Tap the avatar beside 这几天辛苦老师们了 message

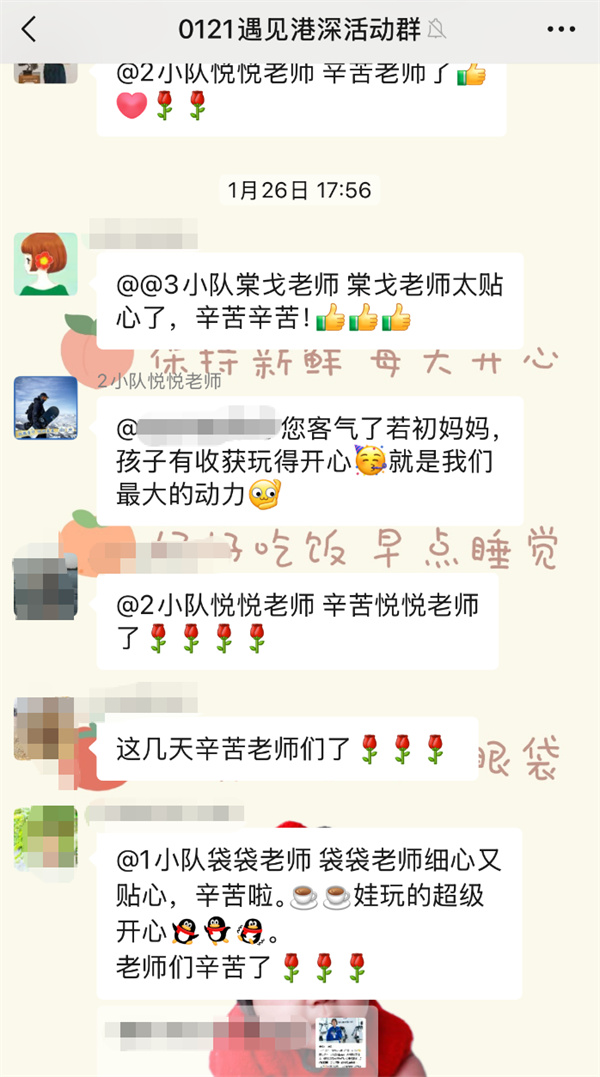coord(45,730)
